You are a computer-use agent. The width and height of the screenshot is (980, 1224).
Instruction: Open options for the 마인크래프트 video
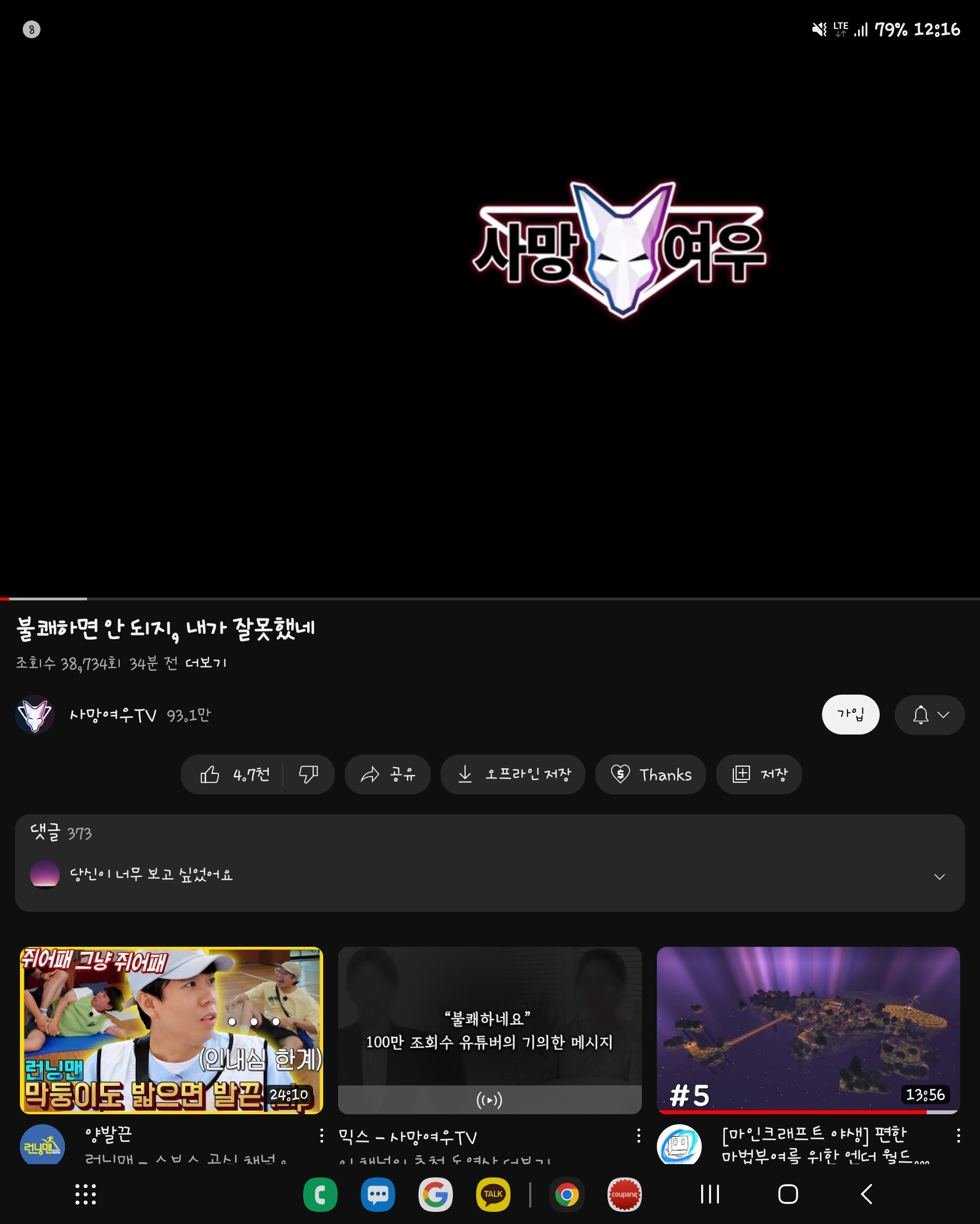[958, 1135]
